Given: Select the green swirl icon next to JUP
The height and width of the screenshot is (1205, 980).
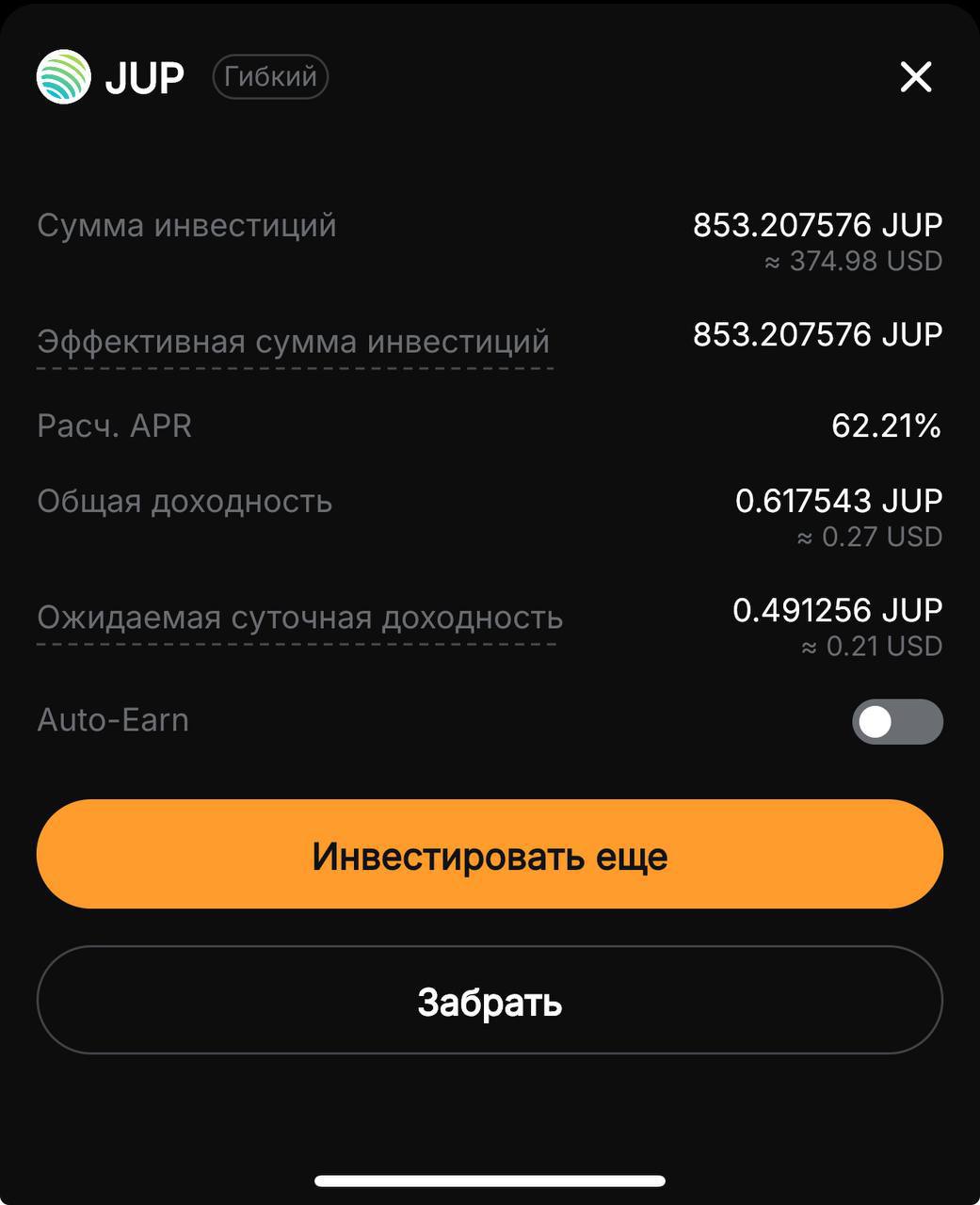Looking at the screenshot, I should coord(63,77).
